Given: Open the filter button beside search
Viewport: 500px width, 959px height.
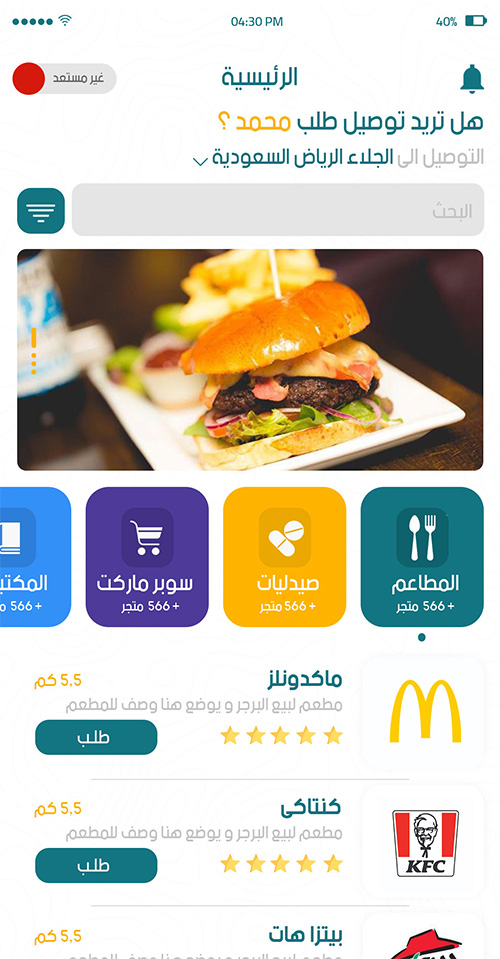Looking at the screenshot, I should (x=41, y=210).
